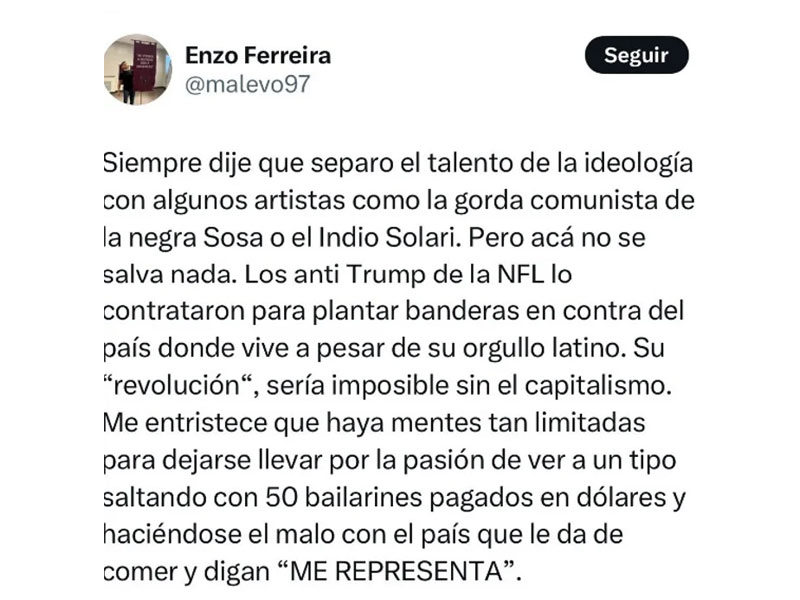The image size is (800, 600).
Task: Open the @malevo97 profile handle
Action: [247, 84]
